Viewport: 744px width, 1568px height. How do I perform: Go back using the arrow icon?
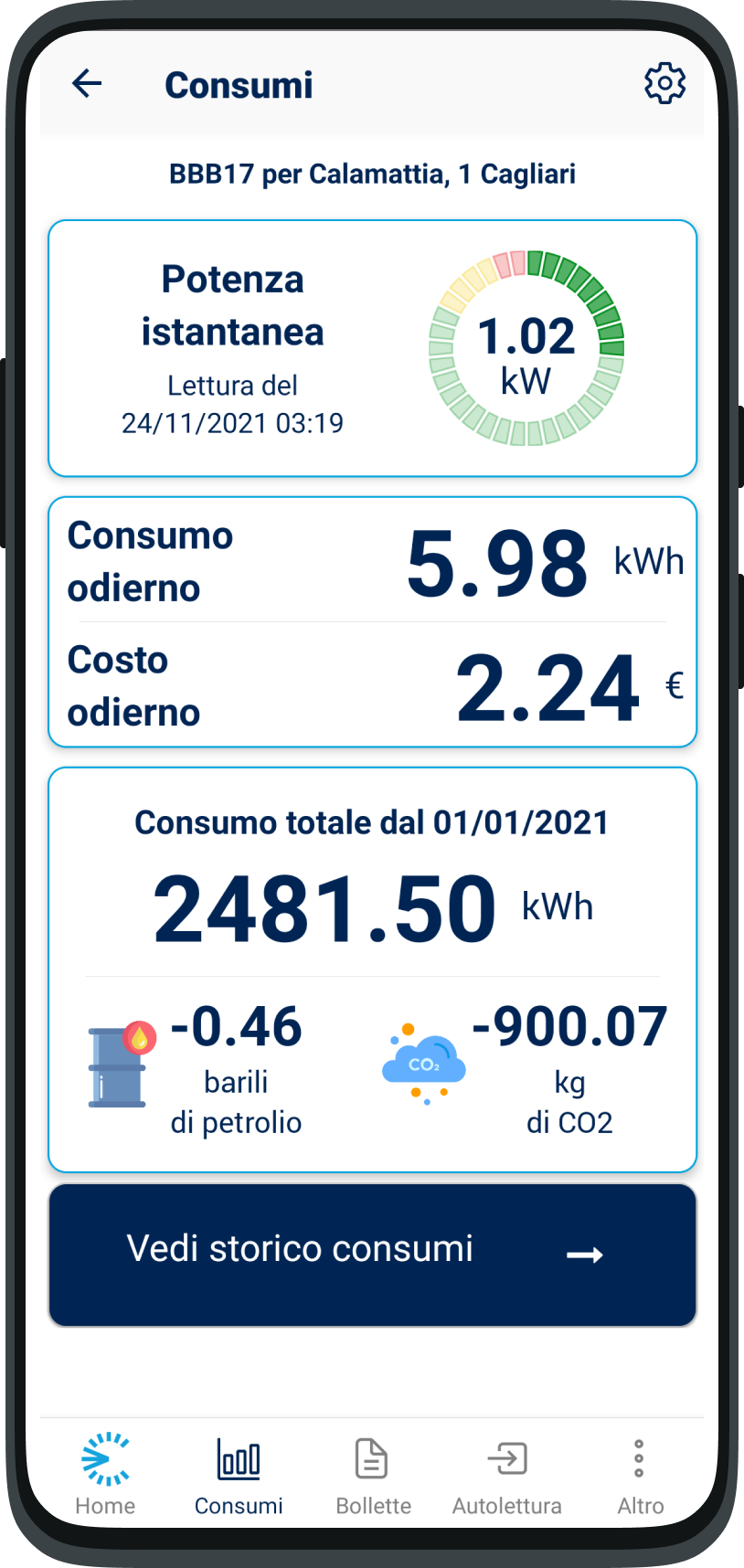87,84
